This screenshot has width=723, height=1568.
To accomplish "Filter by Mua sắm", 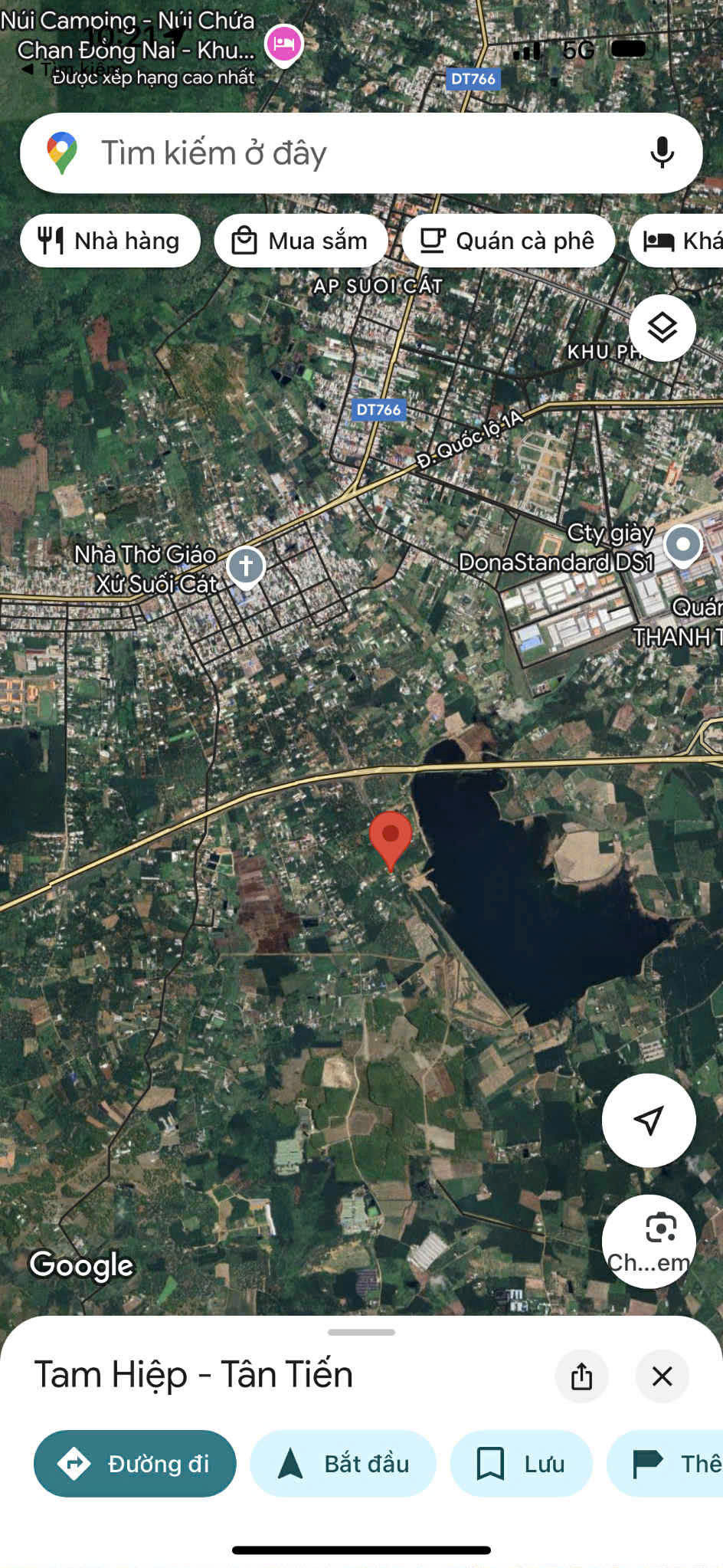I will (x=301, y=241).
